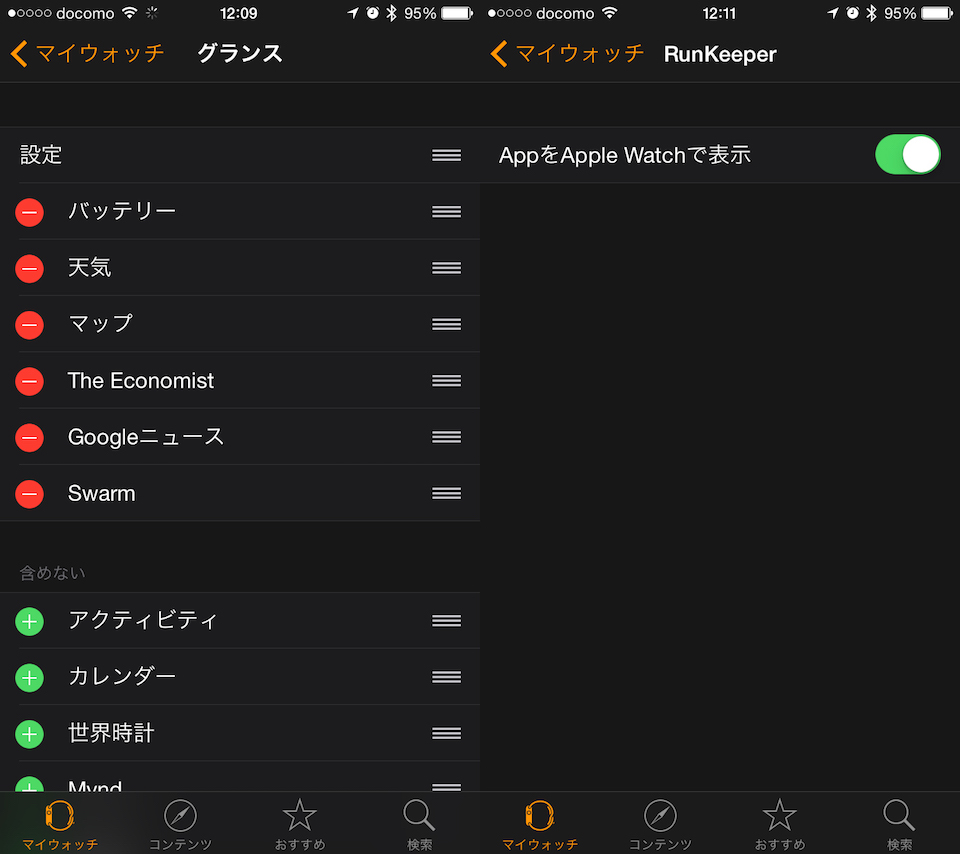
Task: Remove Swarm from glances
Action: pos(30,493)
